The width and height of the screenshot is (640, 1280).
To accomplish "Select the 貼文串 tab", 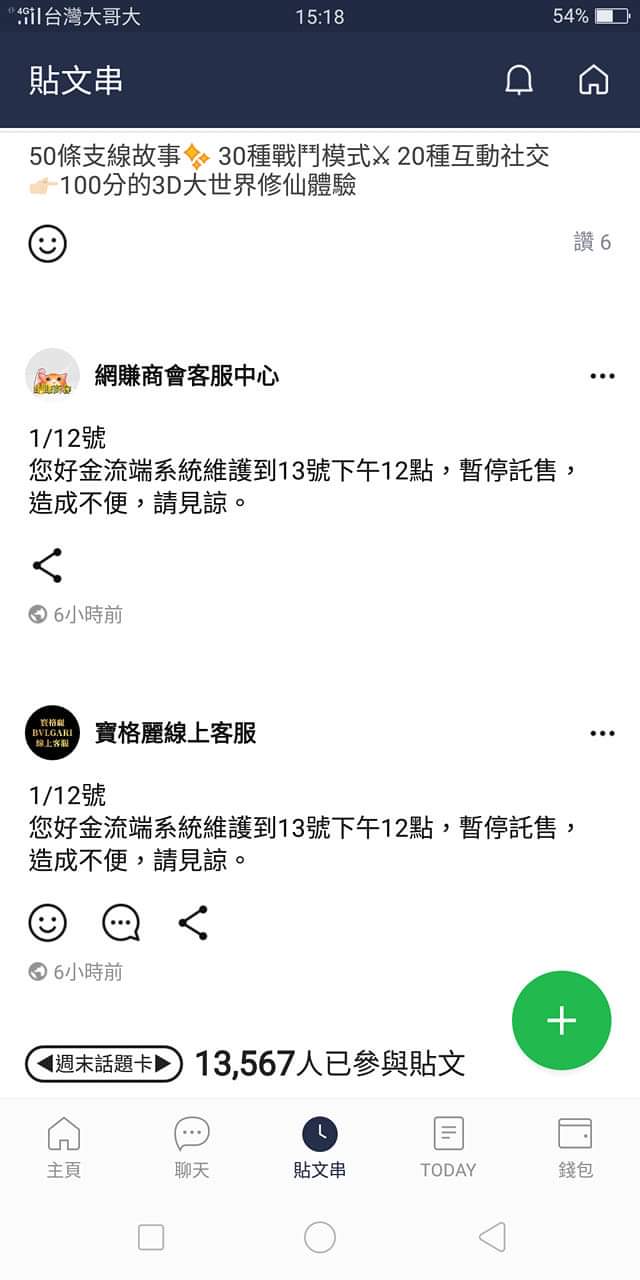I will click(x=320, y=1147).
